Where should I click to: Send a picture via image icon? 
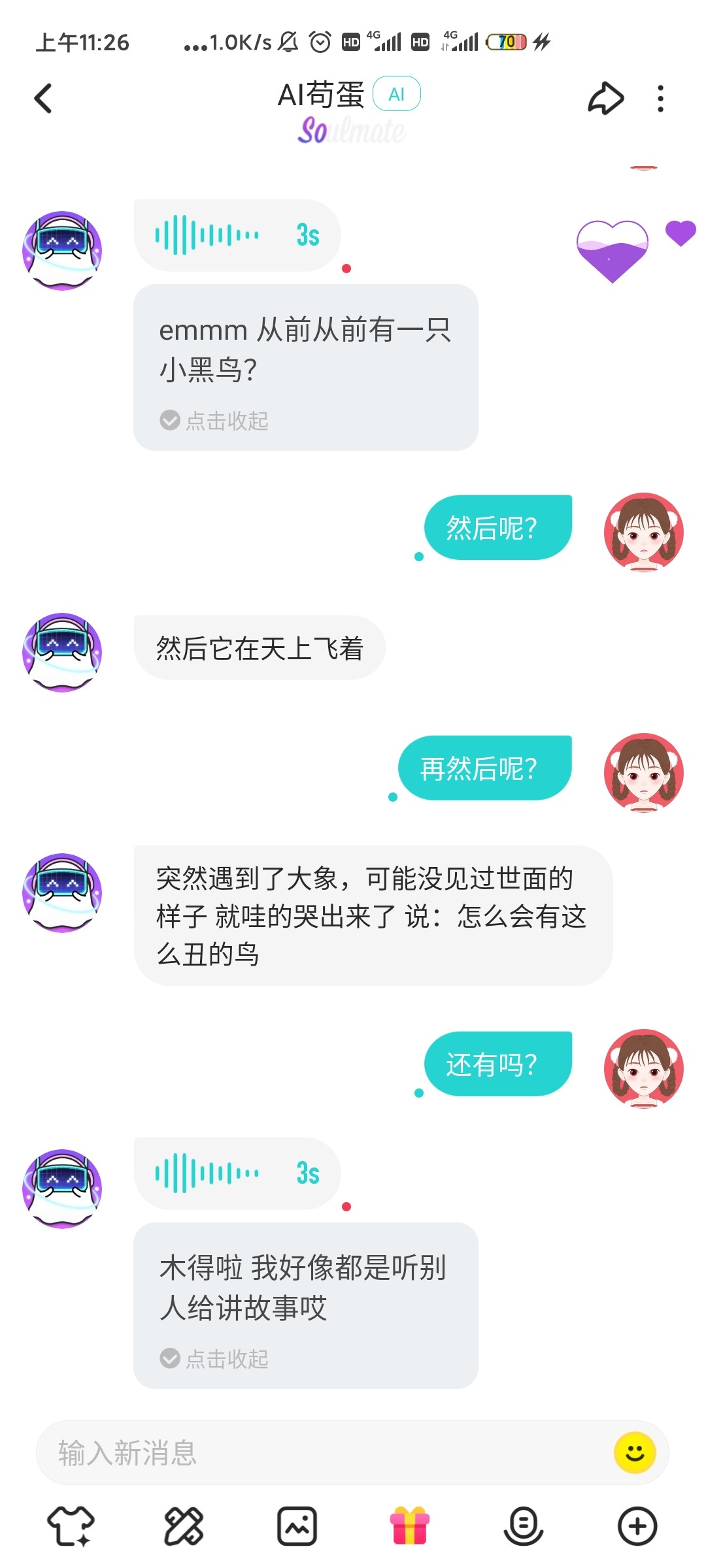297,1526
